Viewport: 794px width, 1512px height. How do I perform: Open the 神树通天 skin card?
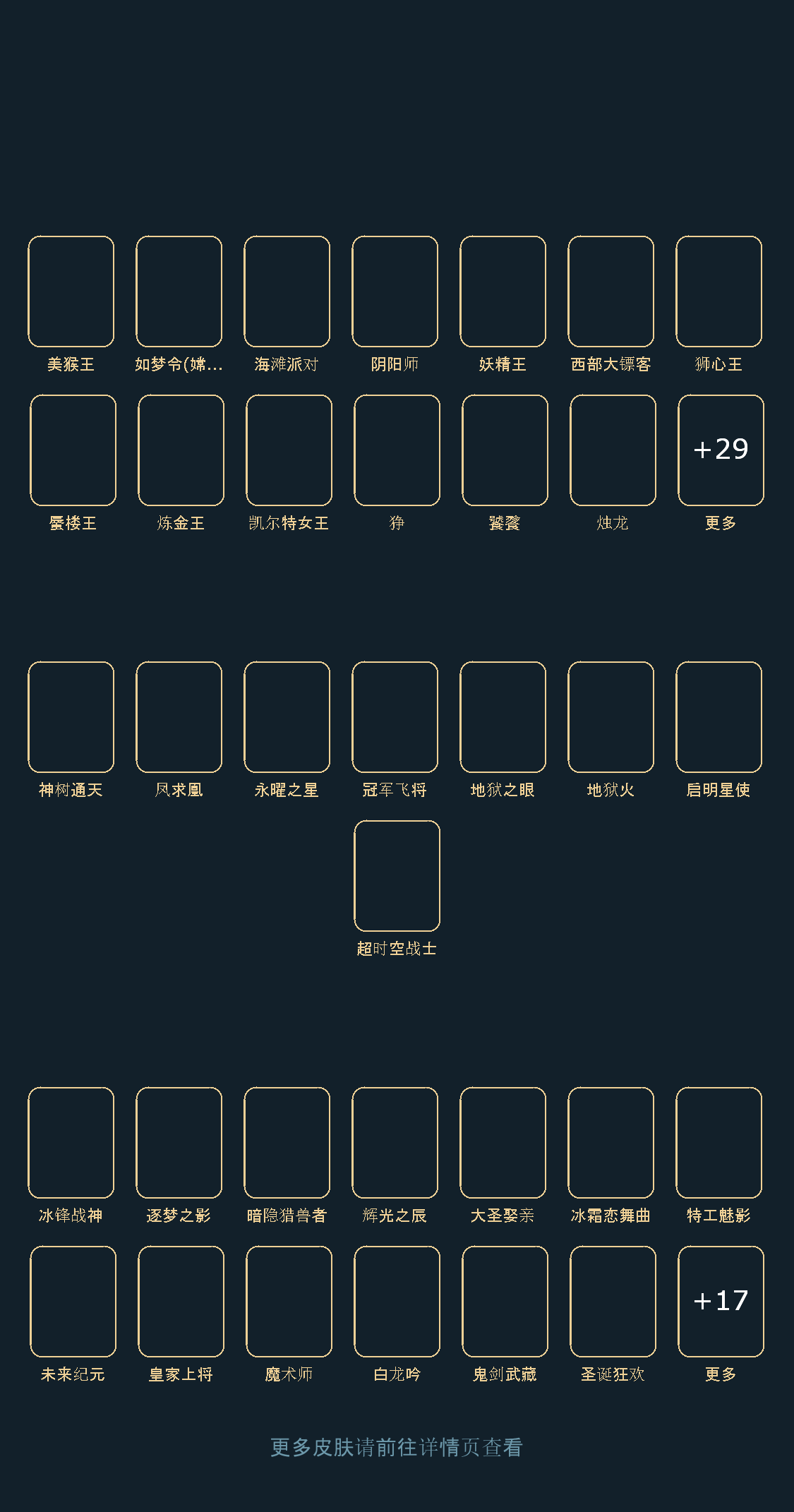coord(71,717)
